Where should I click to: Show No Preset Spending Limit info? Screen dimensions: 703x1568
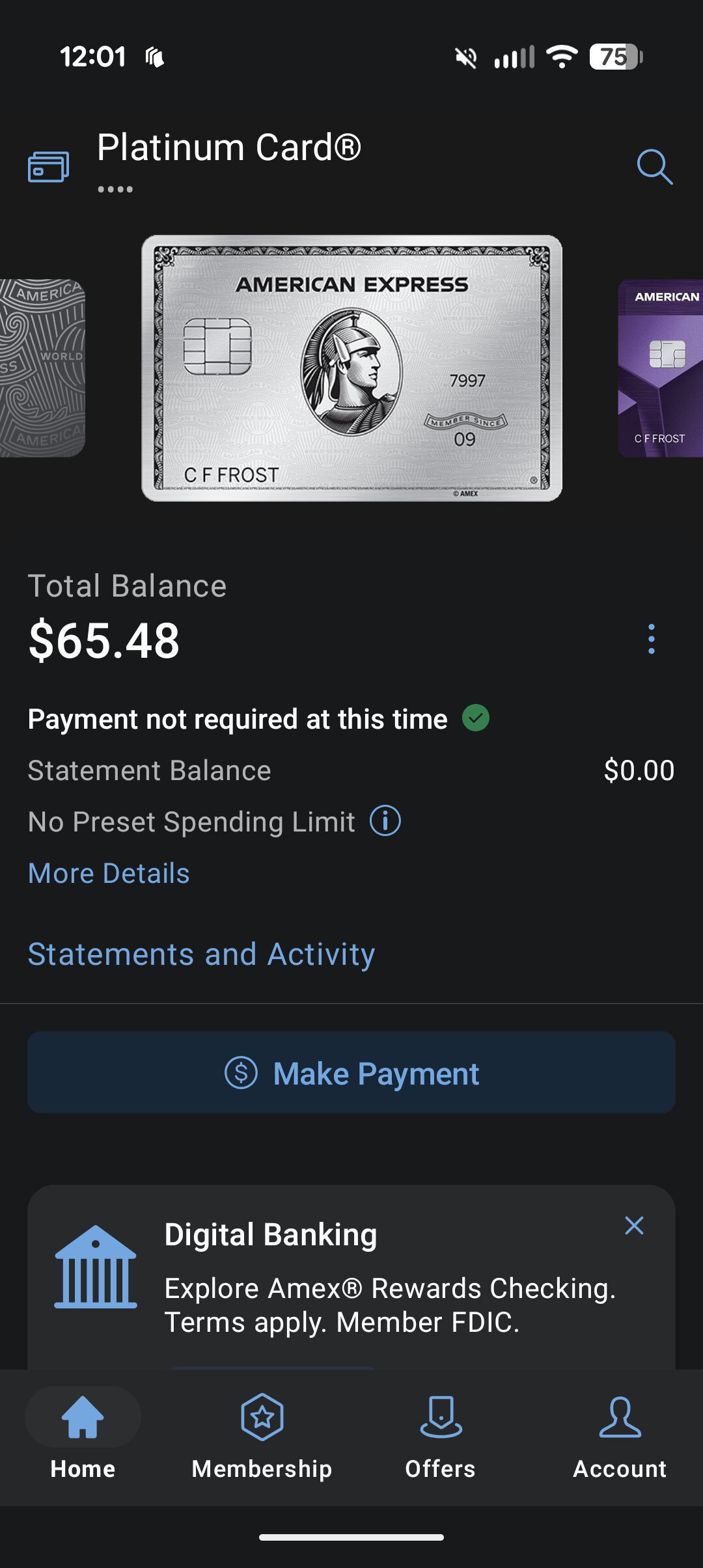tap(385, 821)
